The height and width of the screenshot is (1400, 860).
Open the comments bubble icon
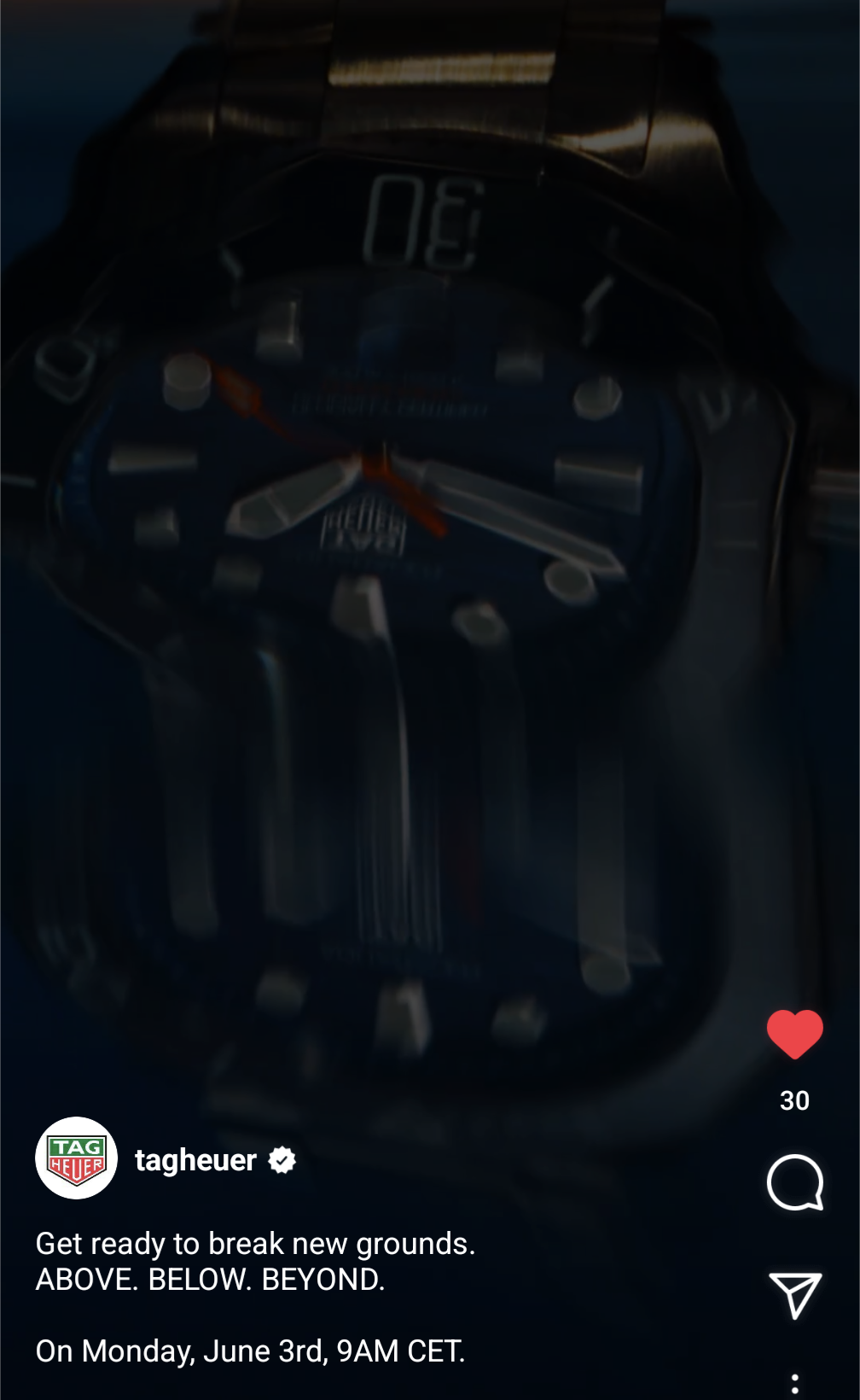tap(795, 1183)
